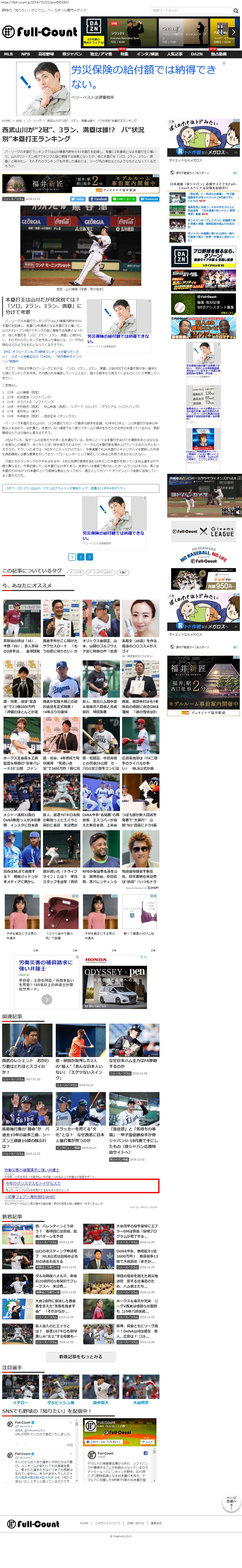Open the パ・リーグ tag chip
Viewport: 242px width, 1568px height.
click(75, 572)
